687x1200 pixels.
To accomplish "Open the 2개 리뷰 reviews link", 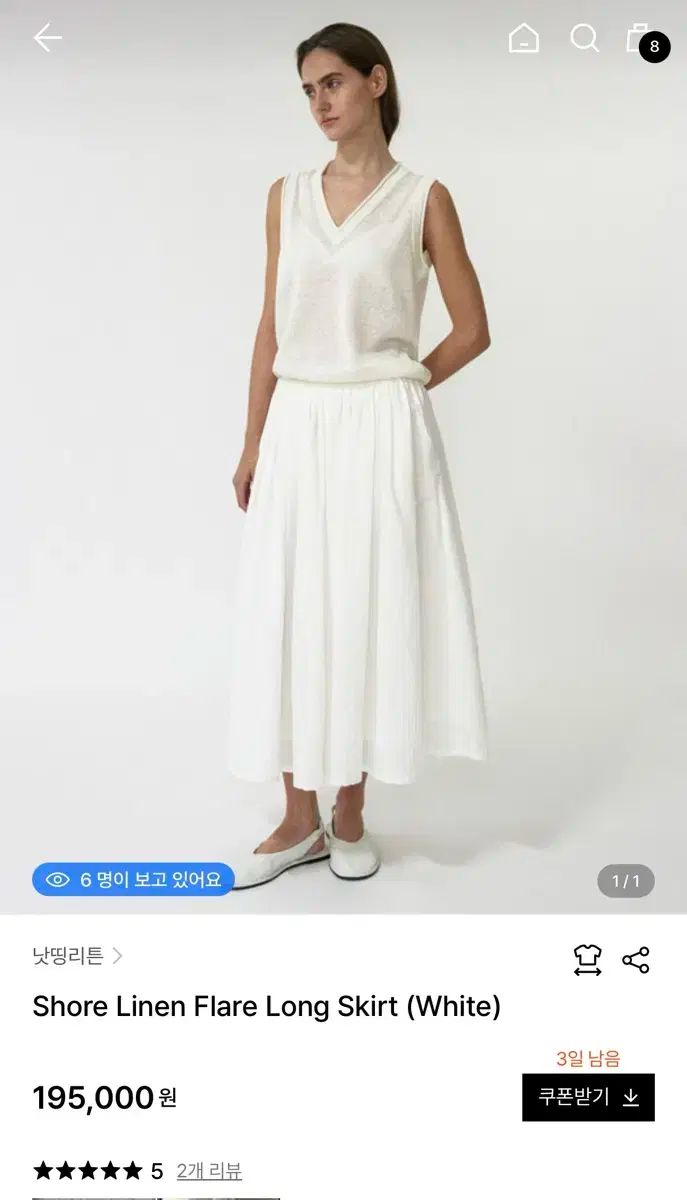I will tap(209, 1171).
